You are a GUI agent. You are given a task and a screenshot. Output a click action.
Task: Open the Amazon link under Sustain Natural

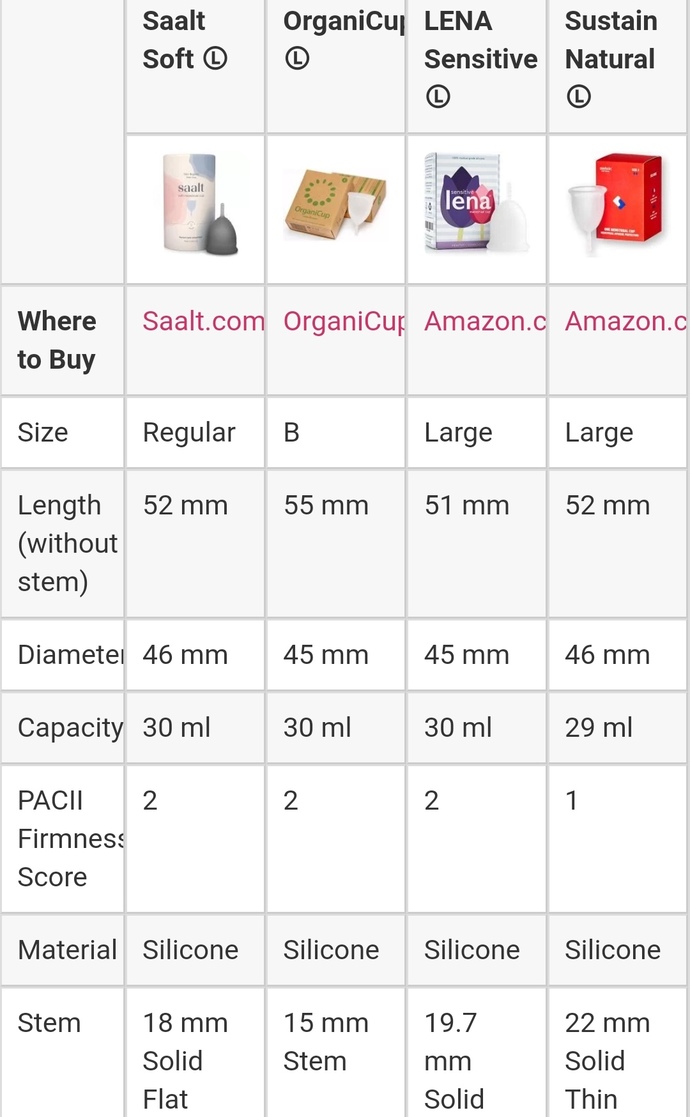tap(626, 321)
